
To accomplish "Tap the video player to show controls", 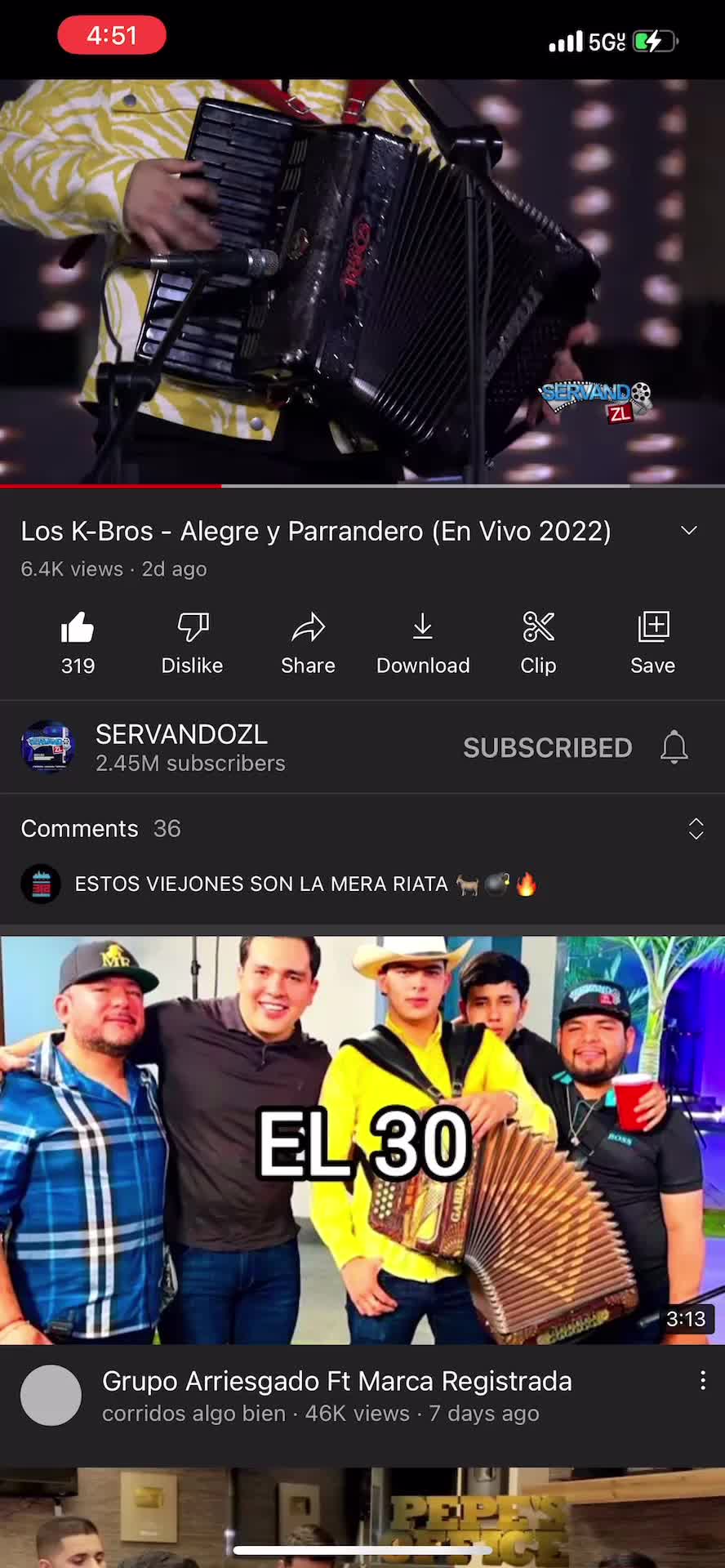I will [x=362, y=282].
